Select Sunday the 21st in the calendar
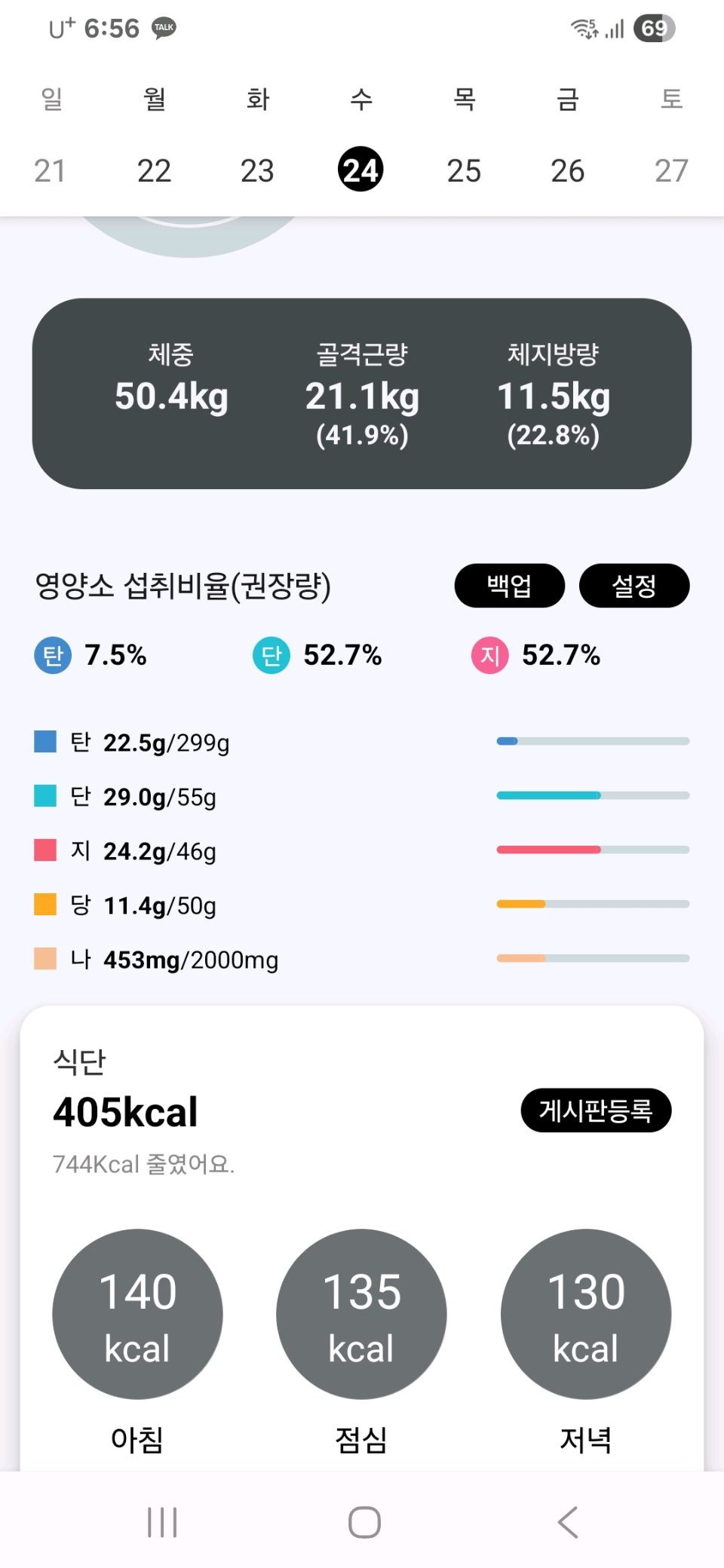 coord(50,170)
